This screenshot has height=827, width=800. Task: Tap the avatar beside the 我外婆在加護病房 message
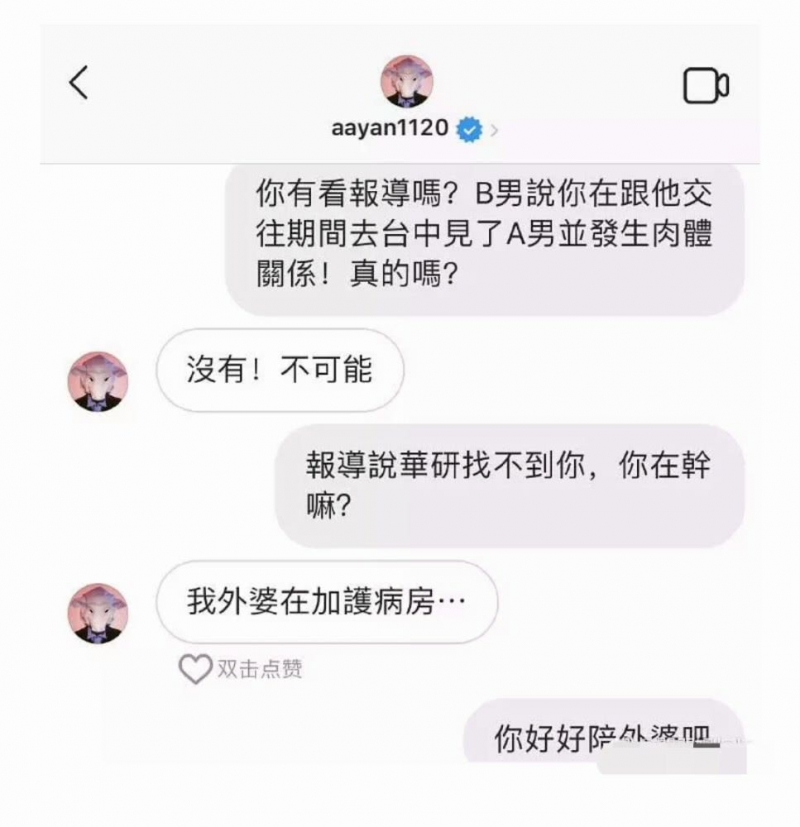click(x=98, y=613)
